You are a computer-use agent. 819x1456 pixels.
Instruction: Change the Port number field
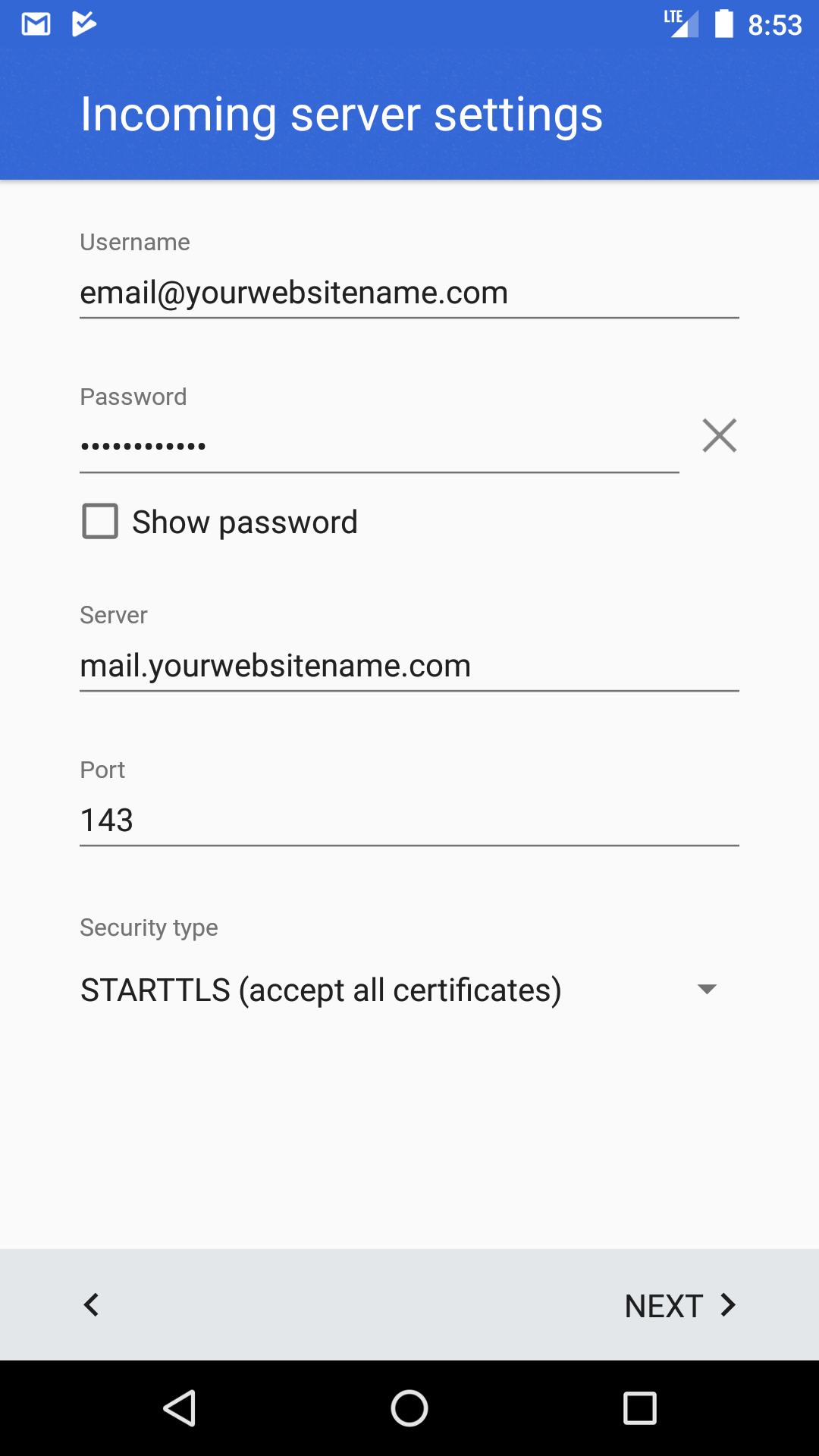409,821
